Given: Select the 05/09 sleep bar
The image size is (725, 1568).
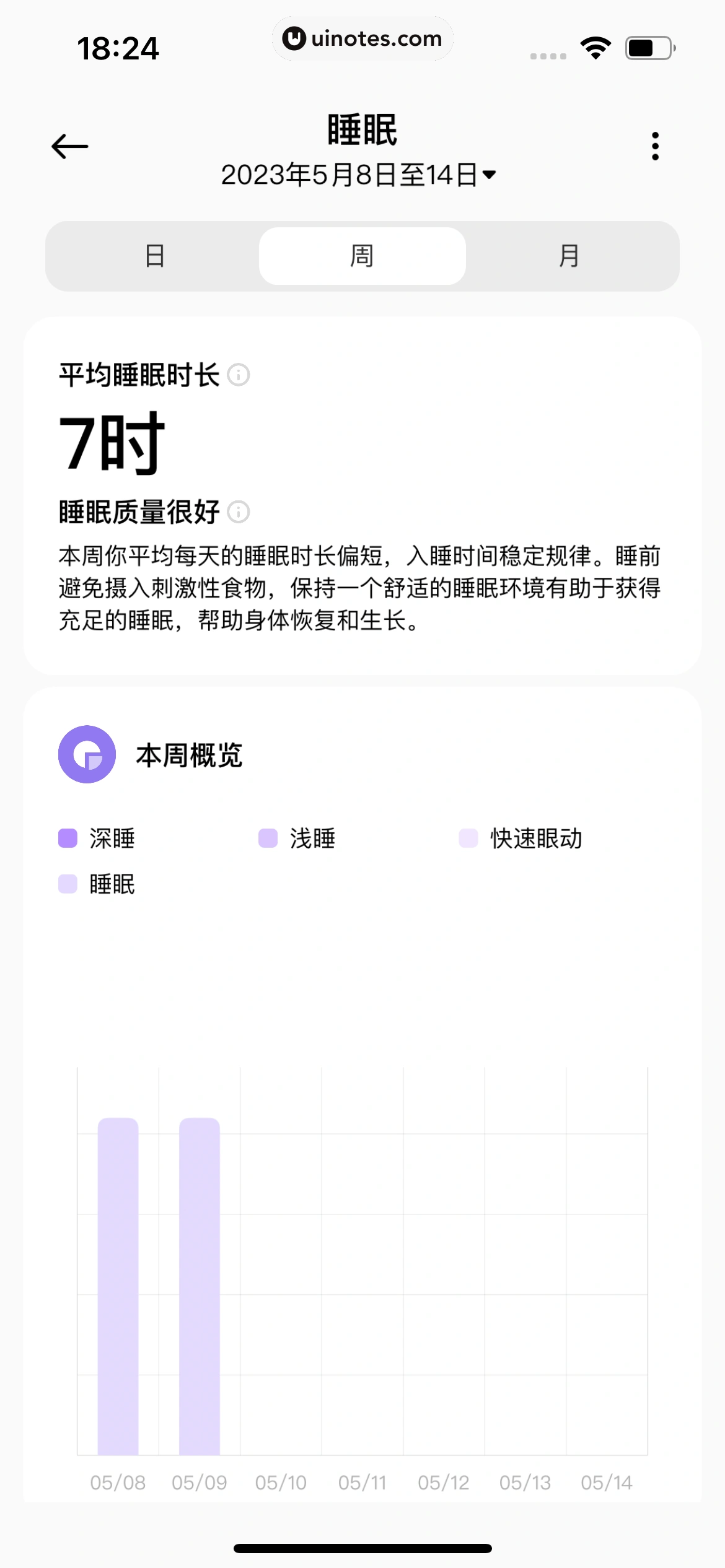Looking at the screenshot, I should click(200, 1286).
